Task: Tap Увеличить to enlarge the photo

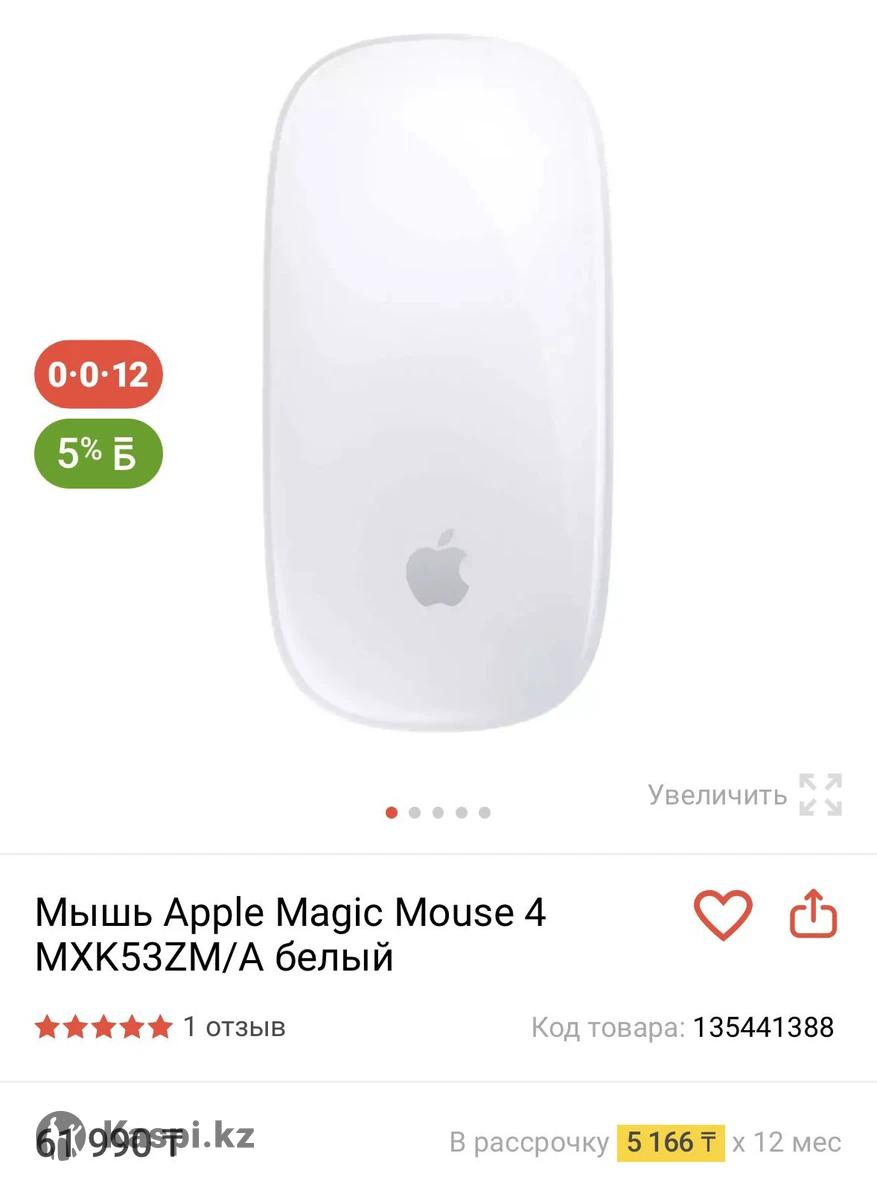Action: pos(745,796)
